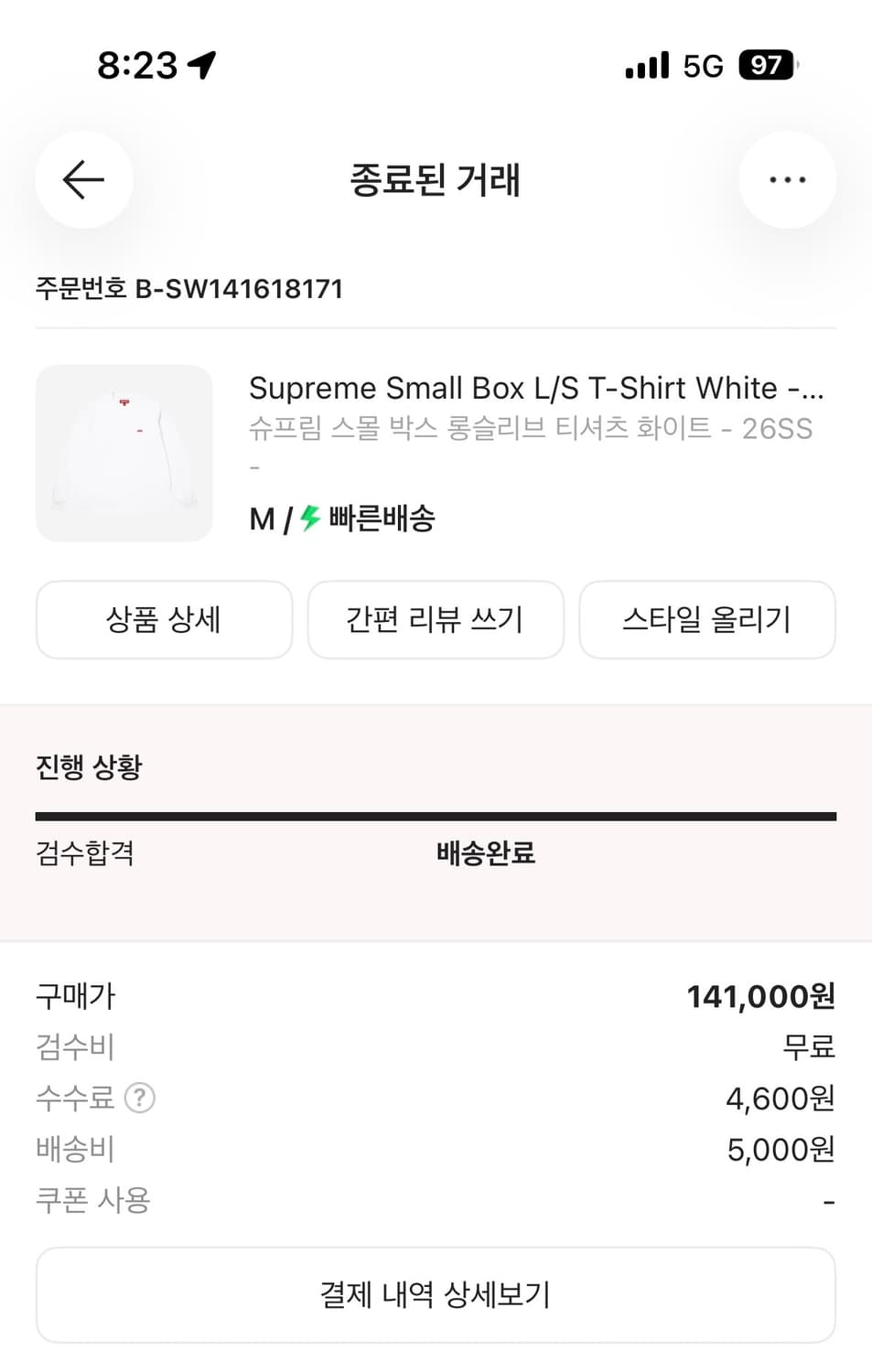Image resolution: width=872 pixels, height=1372 pixels.
Task: Select the 배송완료 delivery status step
Action: click(x=486, y=853)
